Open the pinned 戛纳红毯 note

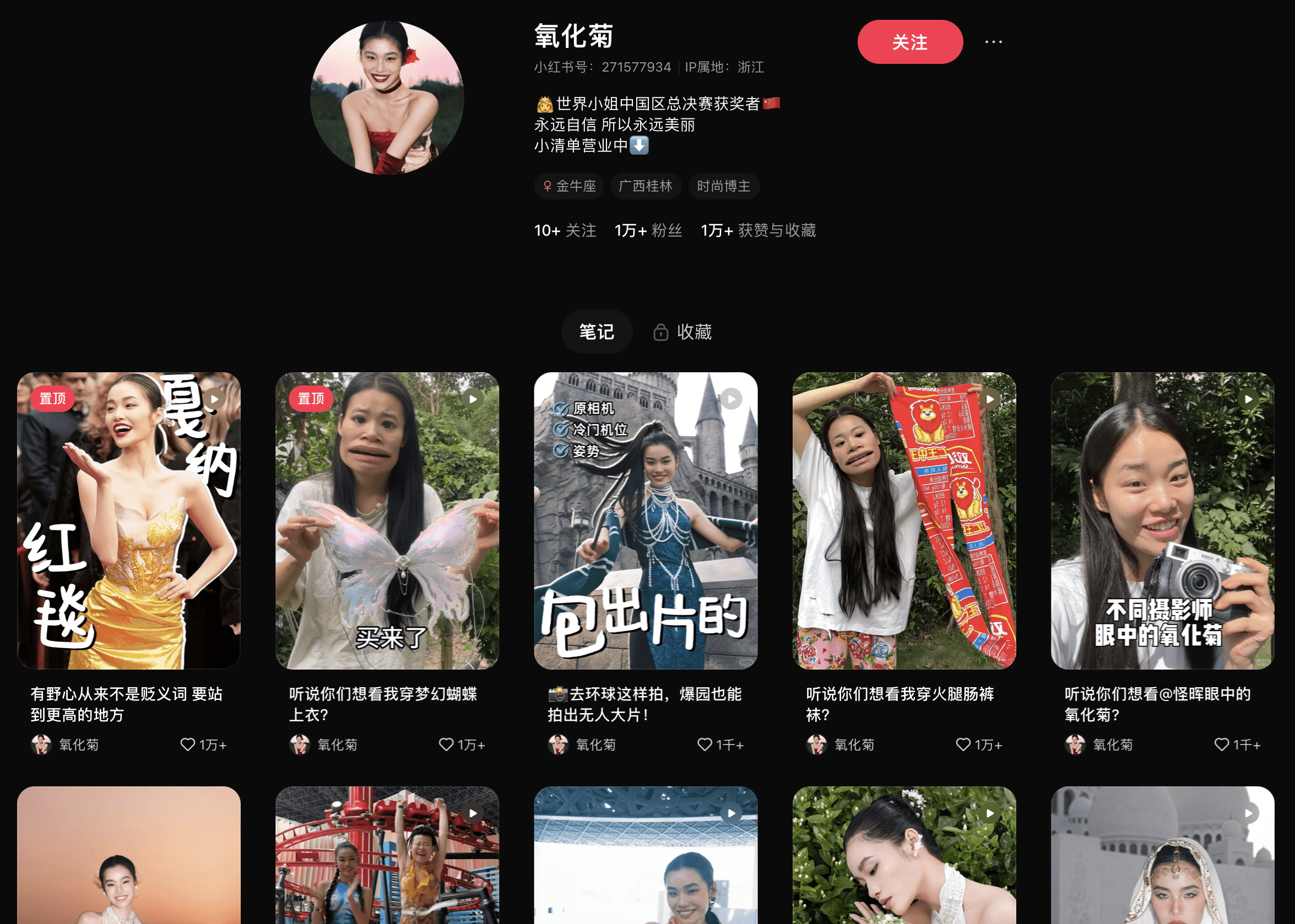click(x=128, y=520)
